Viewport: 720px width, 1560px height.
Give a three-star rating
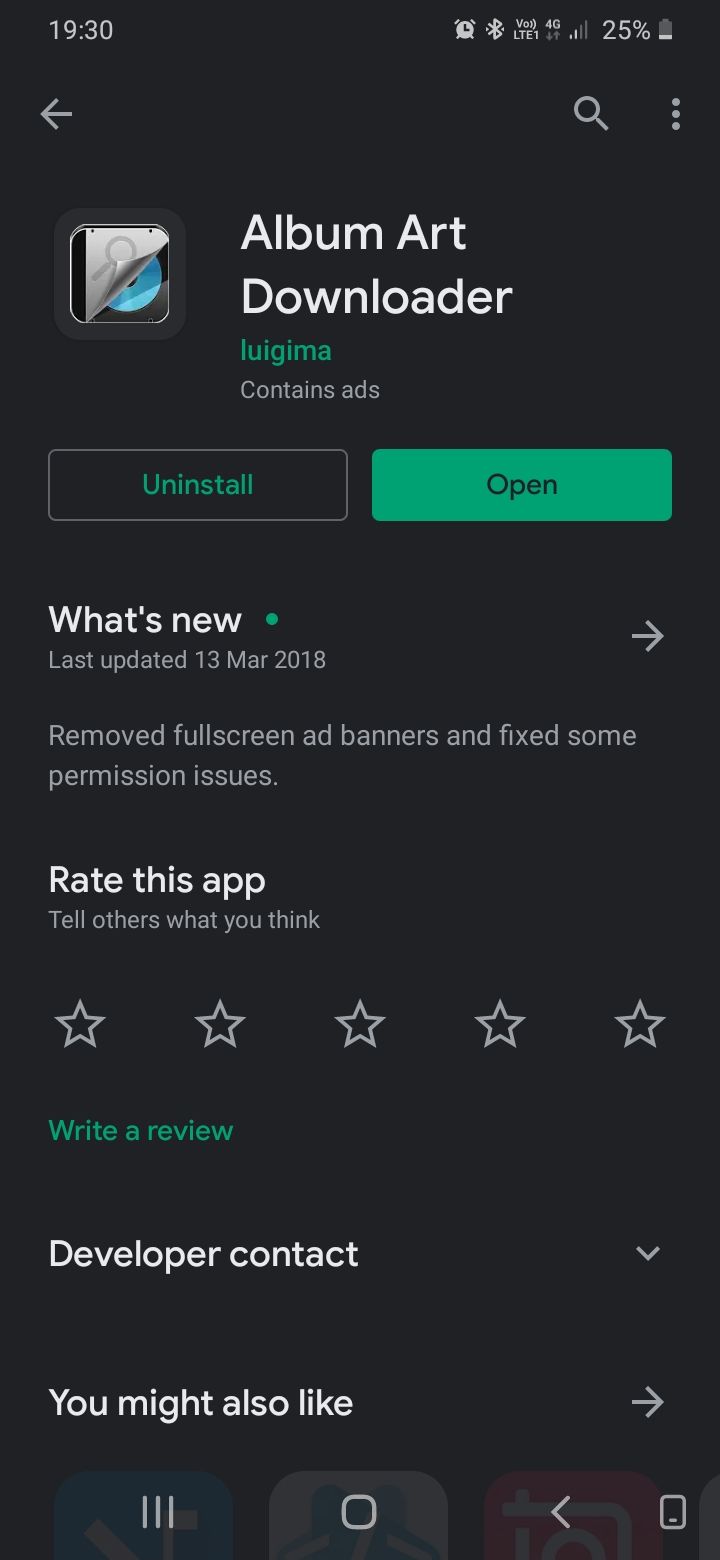tap(360, 1026)
